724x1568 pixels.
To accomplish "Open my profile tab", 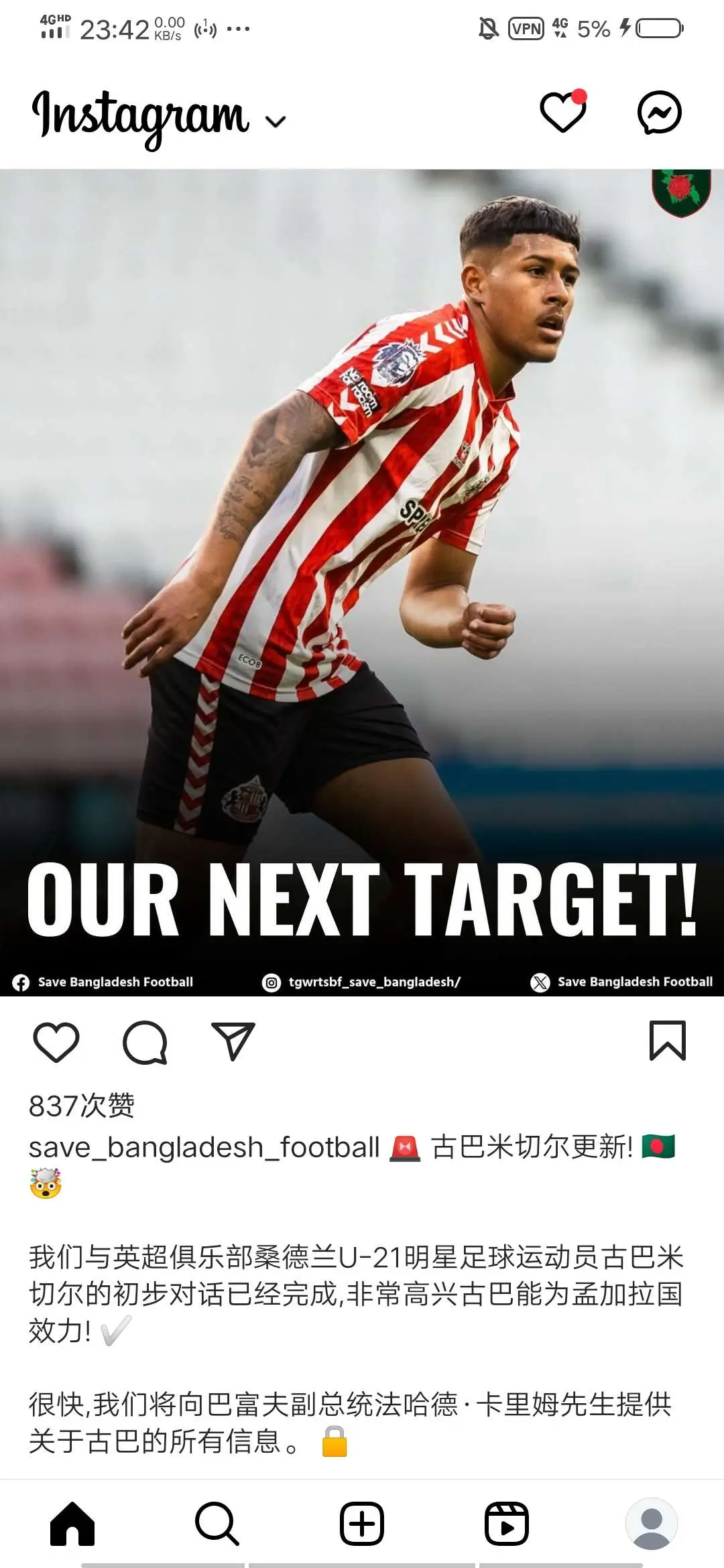I will tap(652, 1523).
